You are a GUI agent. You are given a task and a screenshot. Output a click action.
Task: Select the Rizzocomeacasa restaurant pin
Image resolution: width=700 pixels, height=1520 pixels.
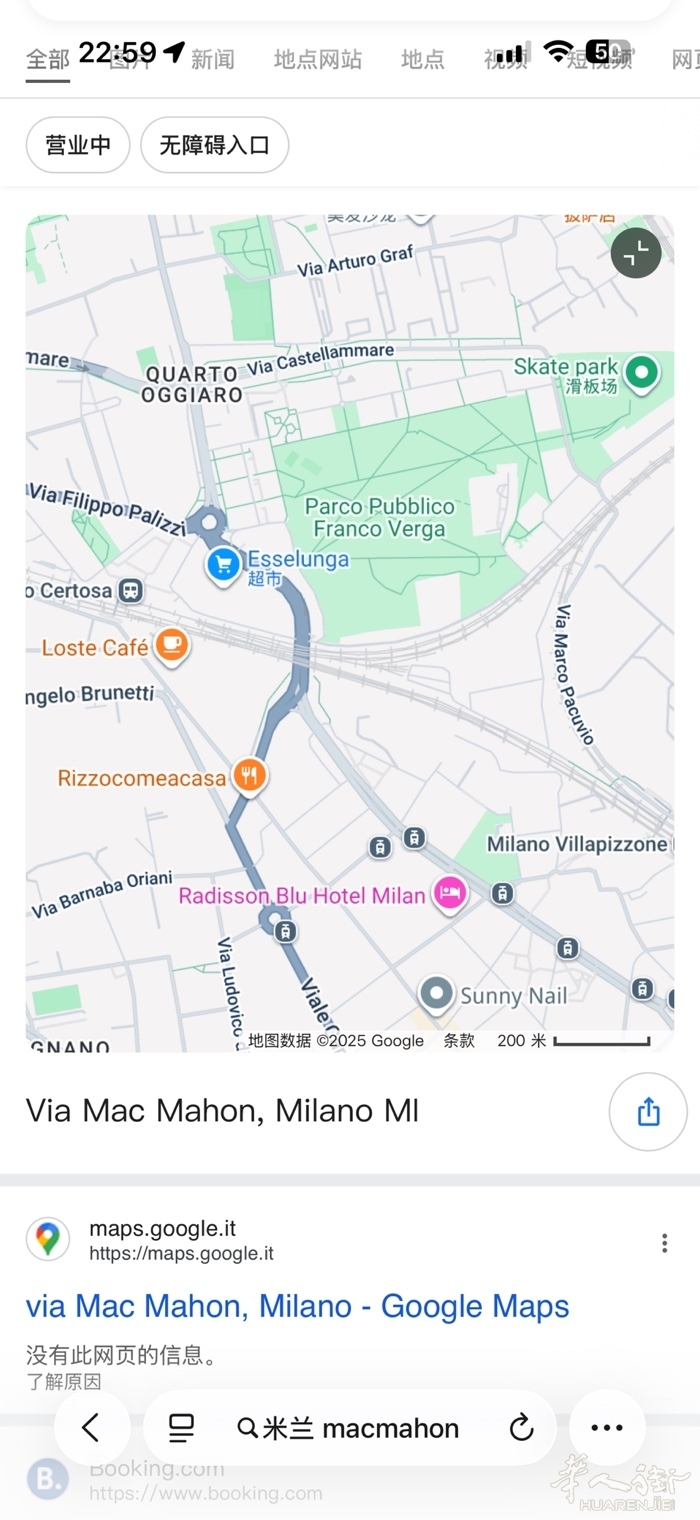click(249, 775)
